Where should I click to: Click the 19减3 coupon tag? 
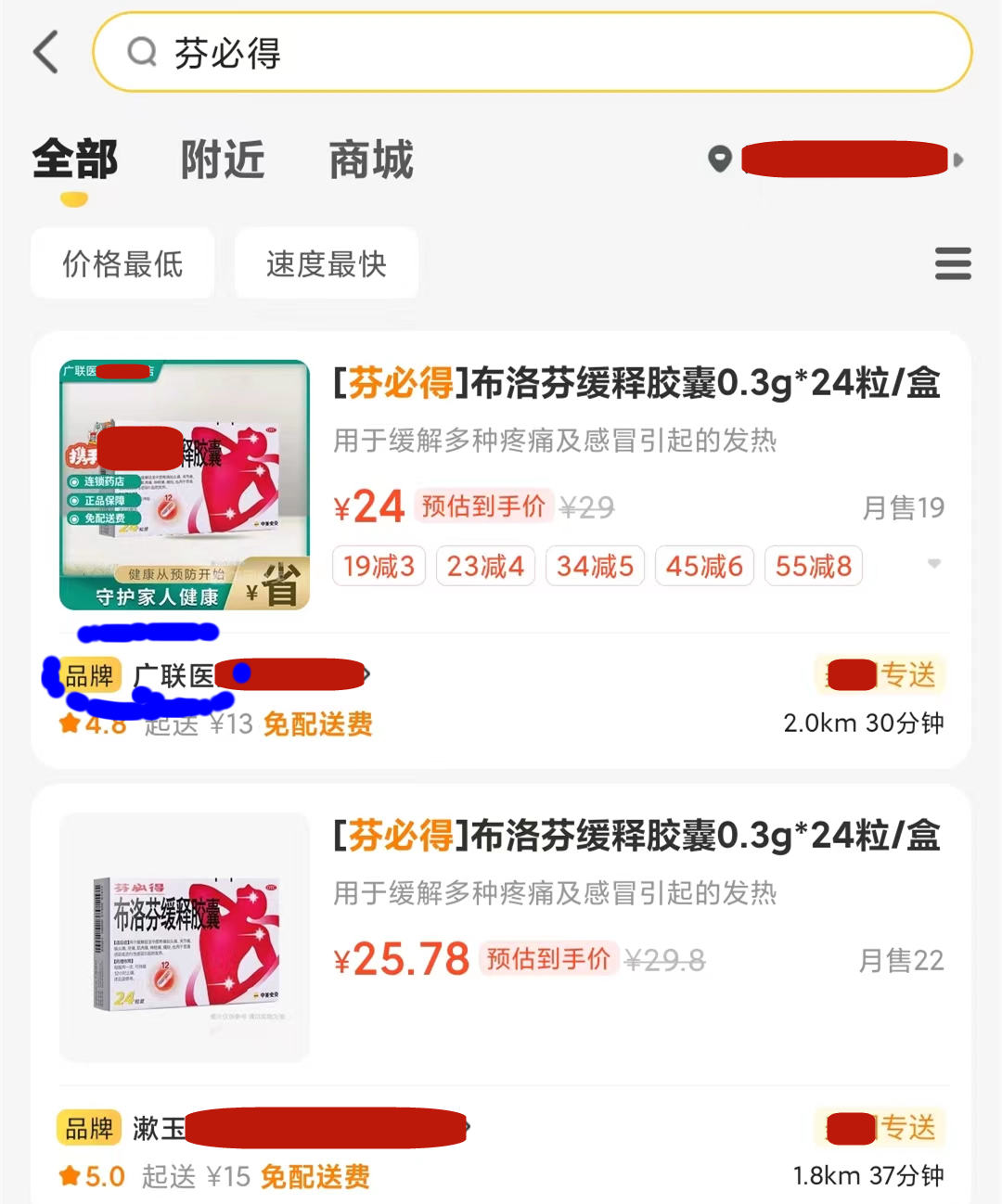pos(379,566)
